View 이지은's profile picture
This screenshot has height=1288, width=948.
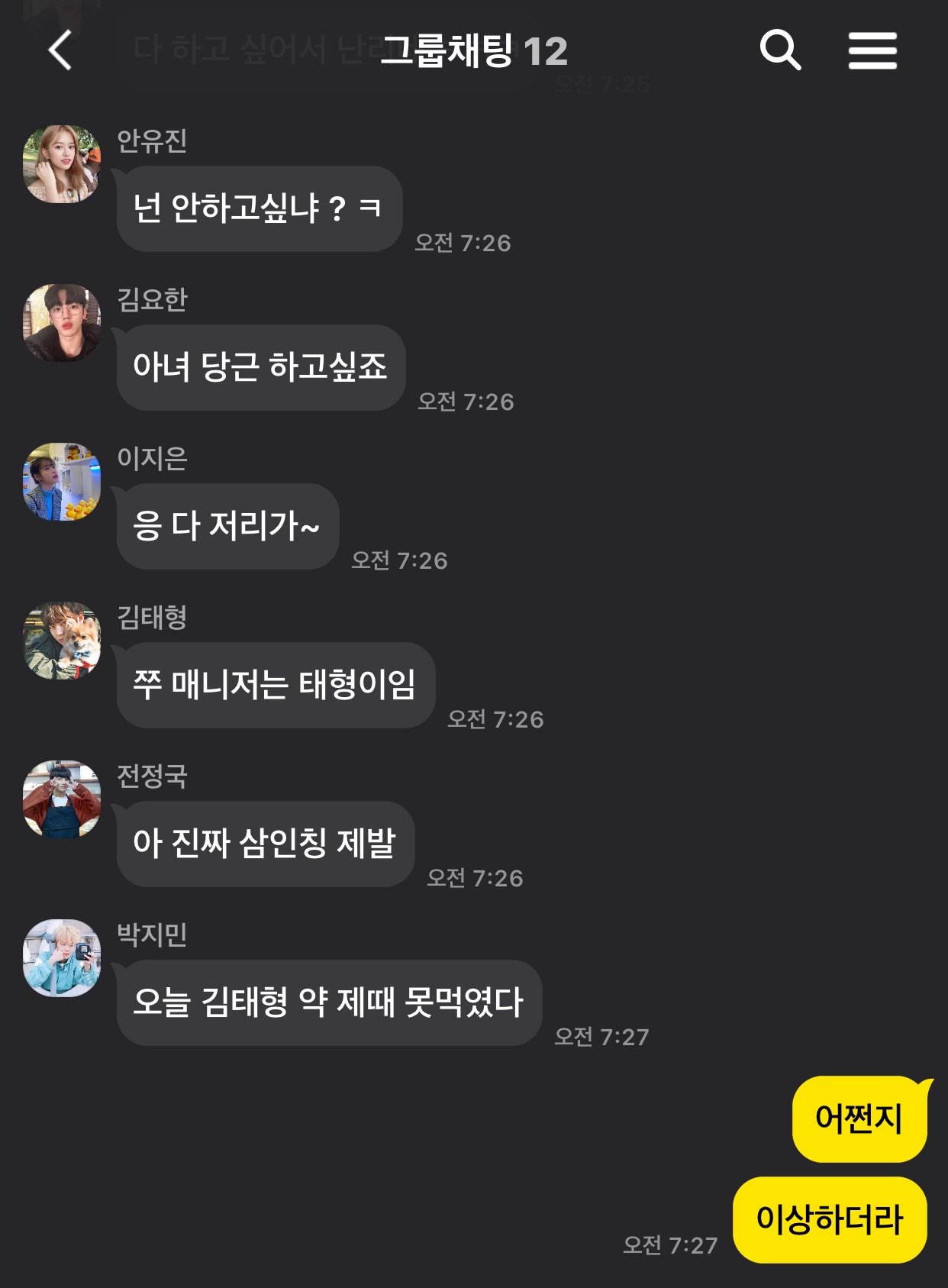[x=62, y=482]
